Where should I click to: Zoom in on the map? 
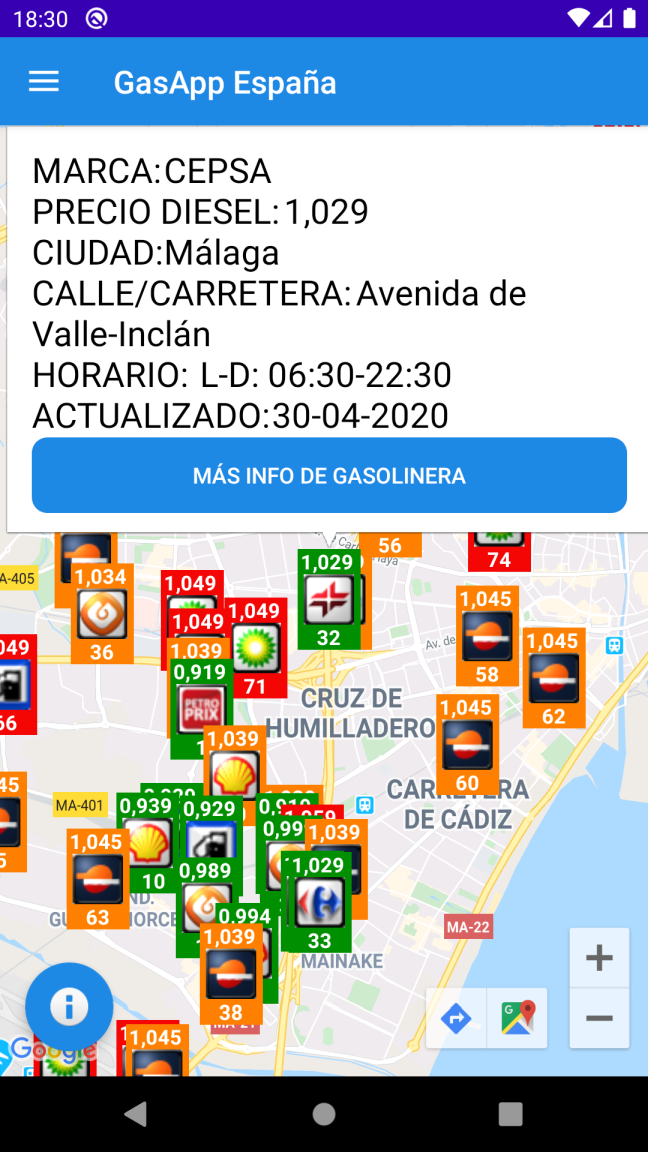pos(599,958)
